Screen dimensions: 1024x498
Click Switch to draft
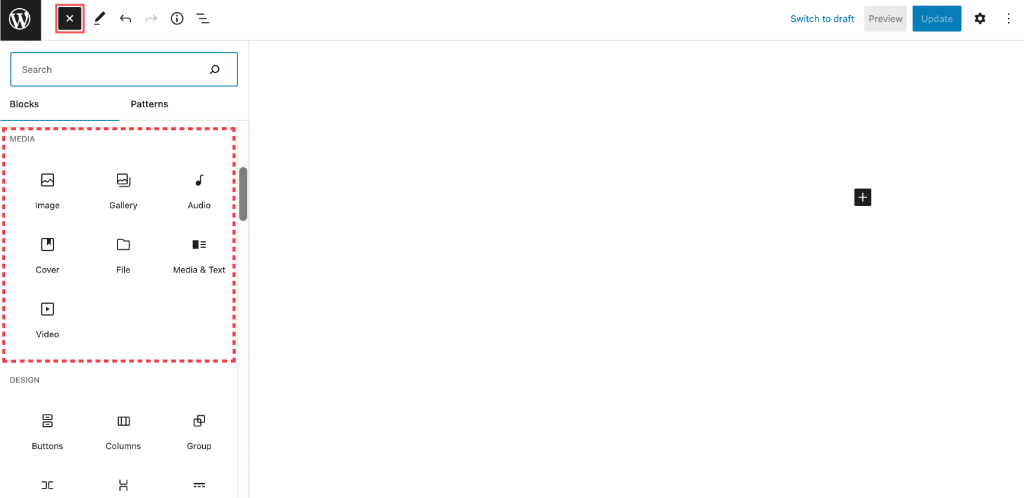tap(822, 18)
